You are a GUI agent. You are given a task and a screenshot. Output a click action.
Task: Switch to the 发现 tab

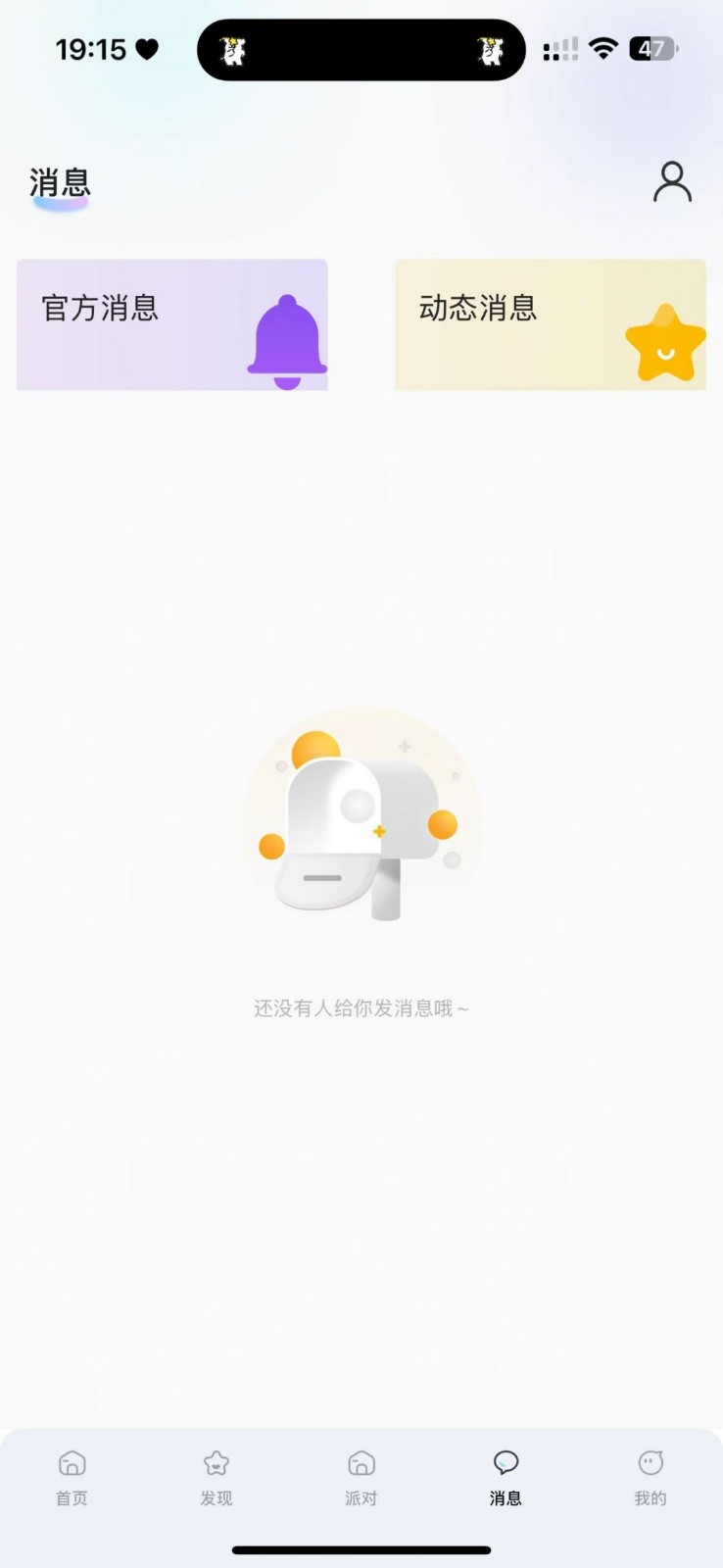point(216,1478)
